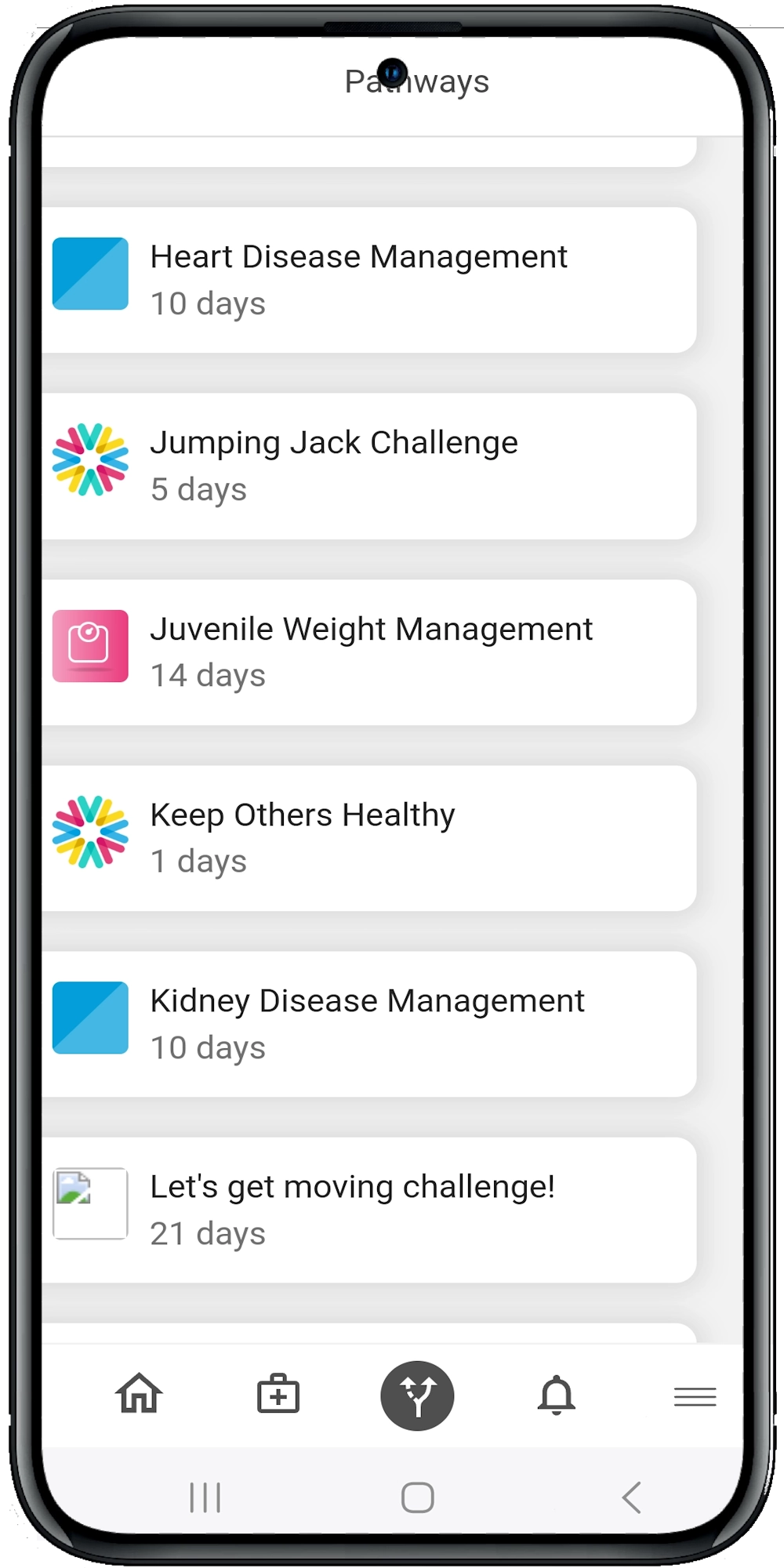Choose Let's get moving challenge!

[x=368, y=1209]
